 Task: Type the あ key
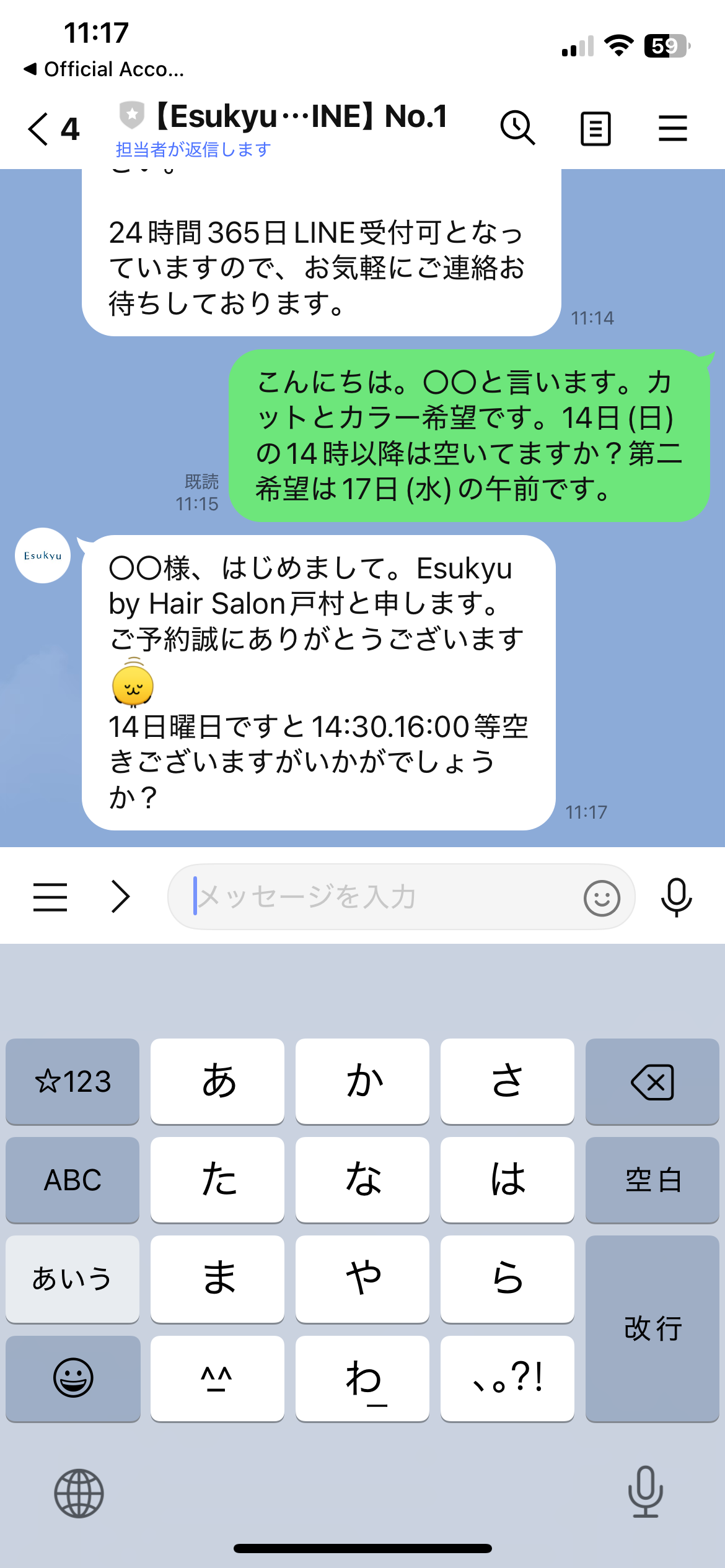217,1082
